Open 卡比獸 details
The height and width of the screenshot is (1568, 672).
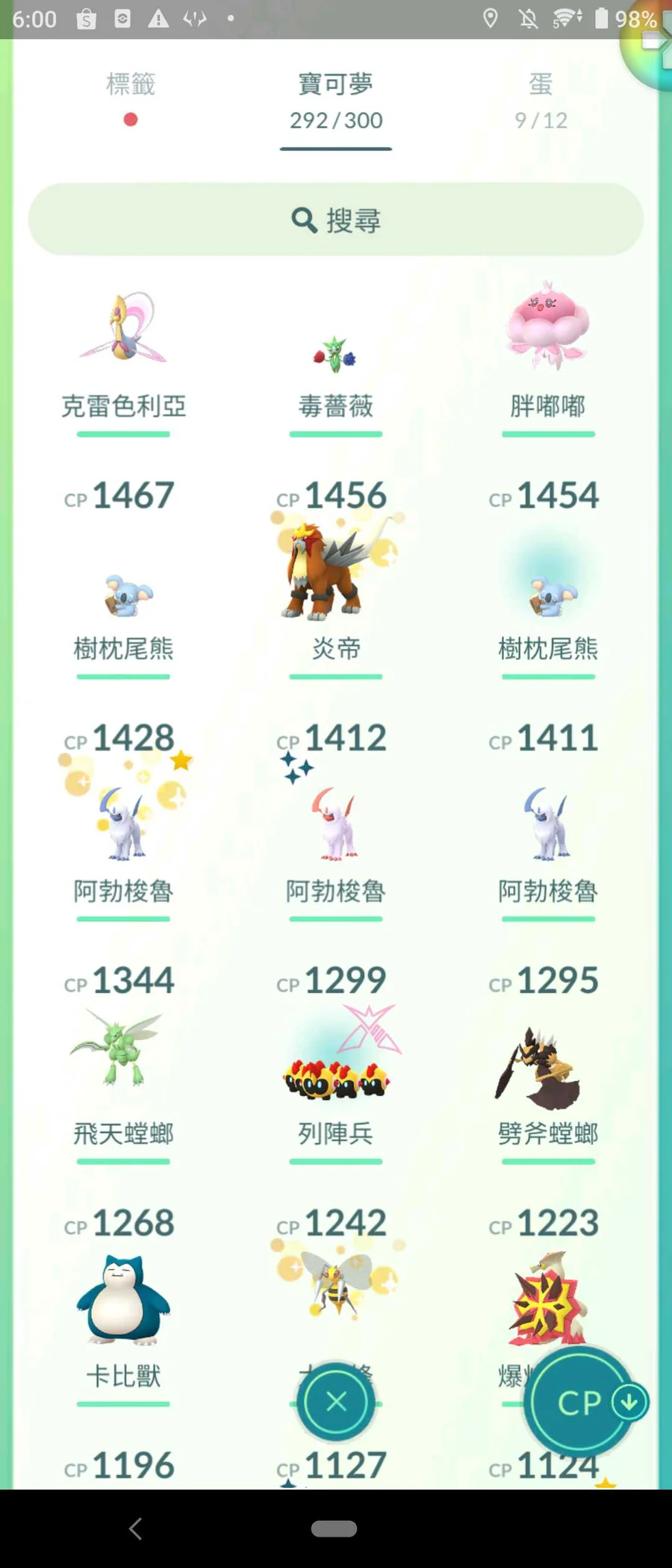(123, 1299)
